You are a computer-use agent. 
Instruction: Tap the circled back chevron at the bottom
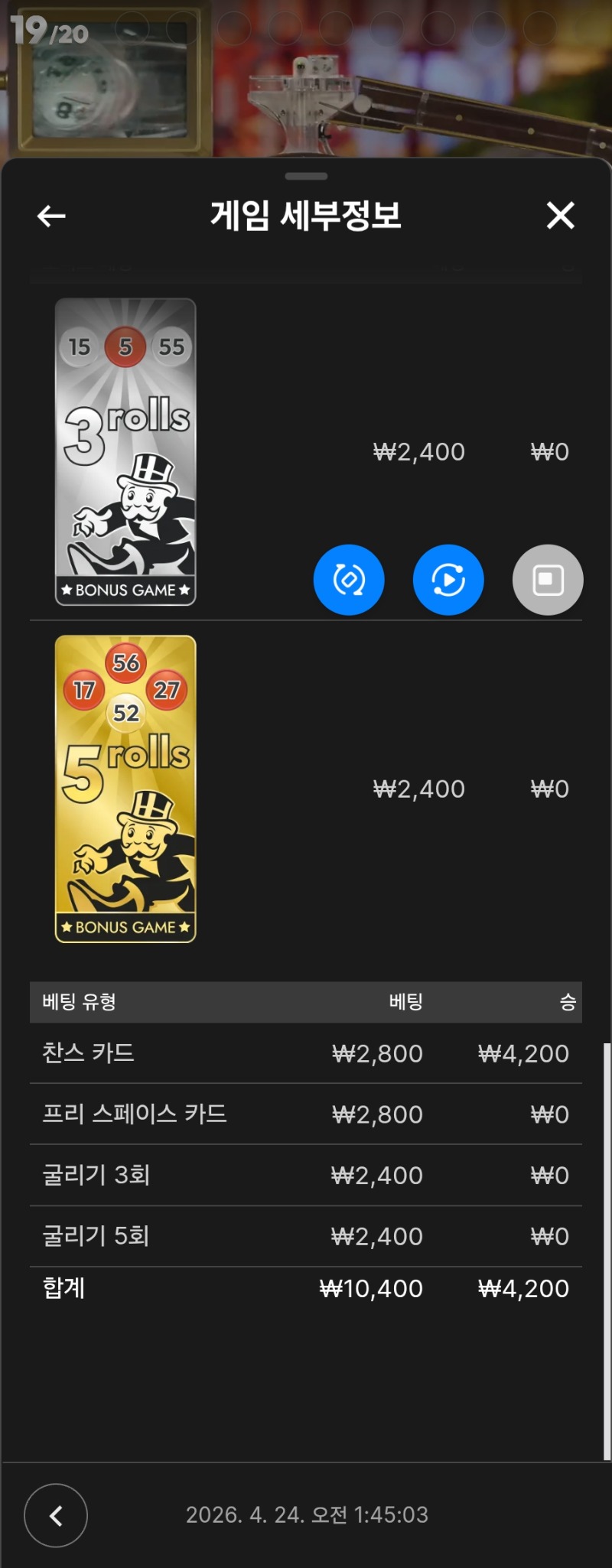(56, 1515)
